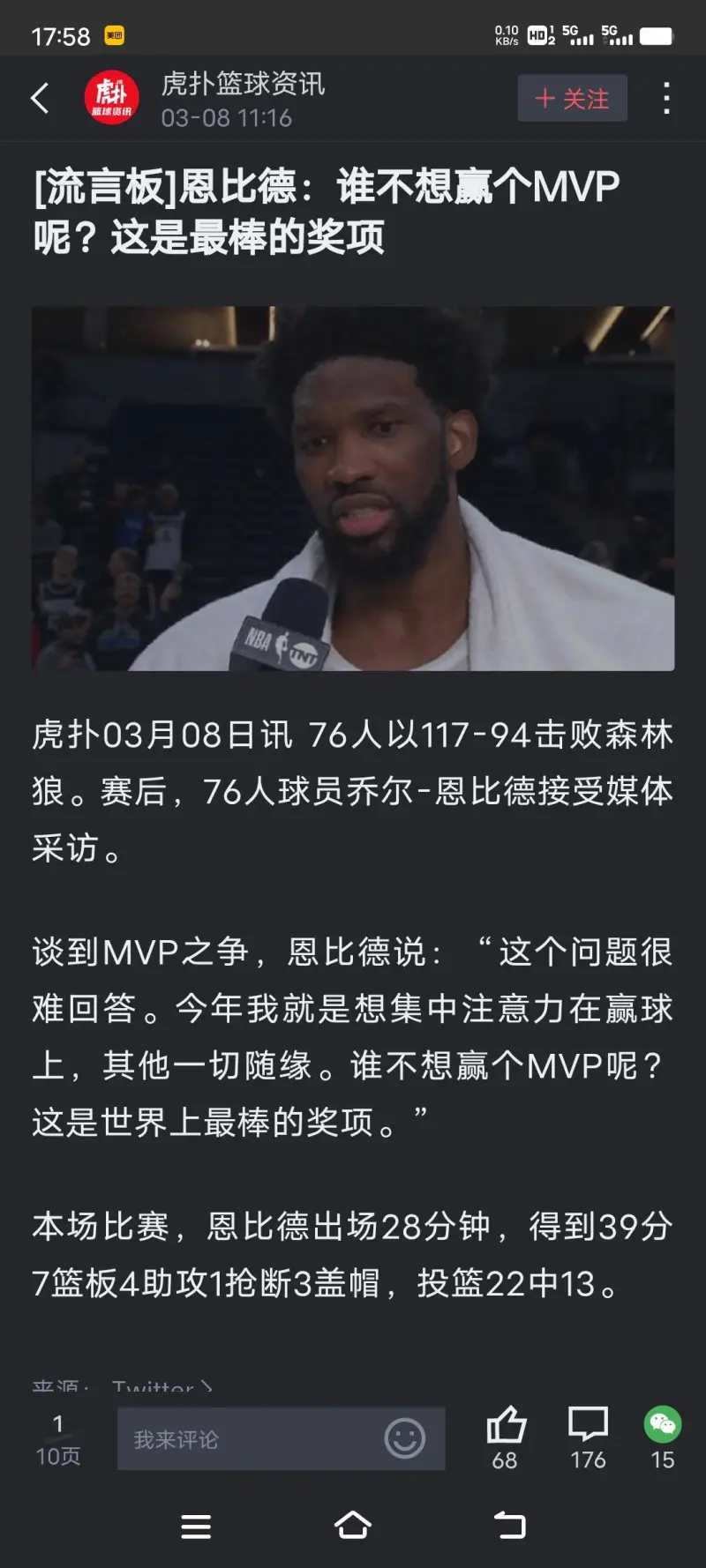Open the page selector showing 1 of 10页
This screenshot has height=1568, width=706.
coord(58,1439)
